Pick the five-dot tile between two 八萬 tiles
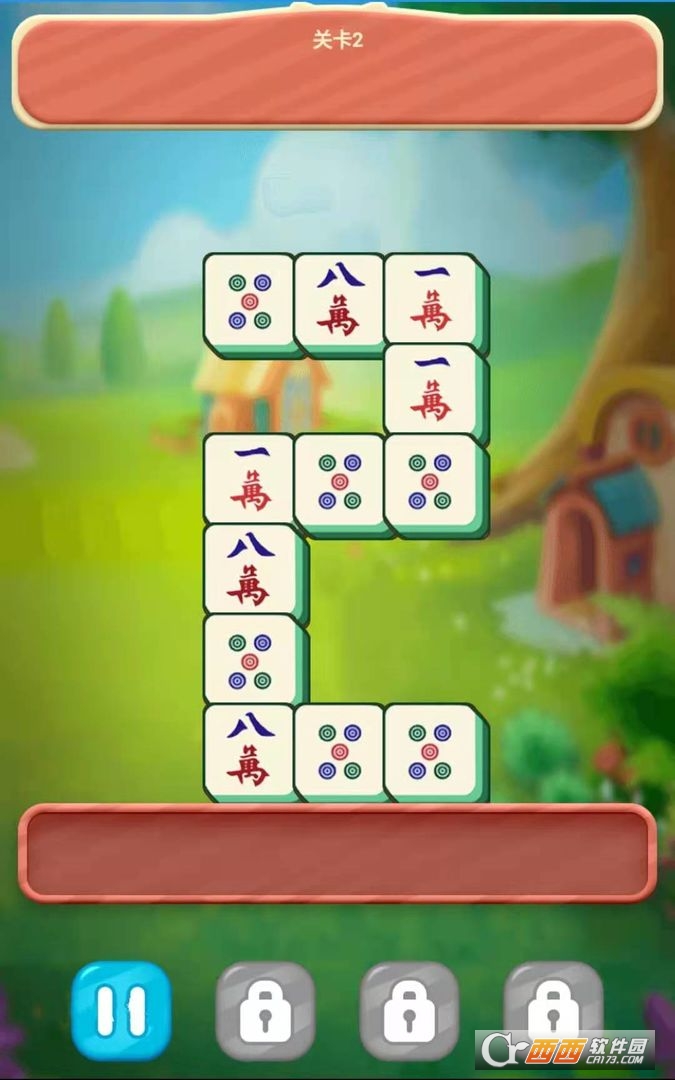The height and width of the screenshot is (1080, 675). [x=249, y=660]
